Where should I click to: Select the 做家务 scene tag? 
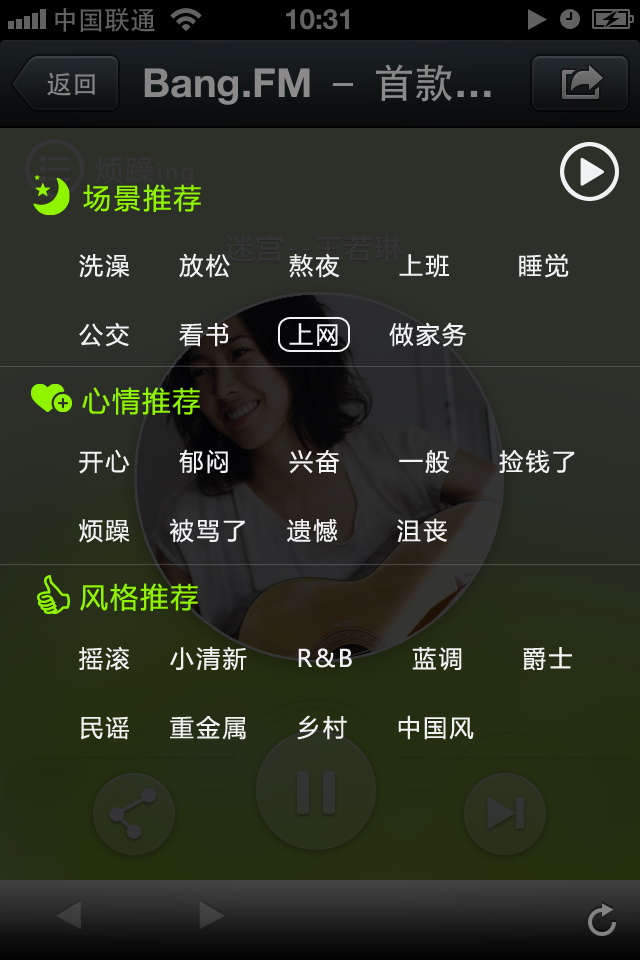point(428,335)
